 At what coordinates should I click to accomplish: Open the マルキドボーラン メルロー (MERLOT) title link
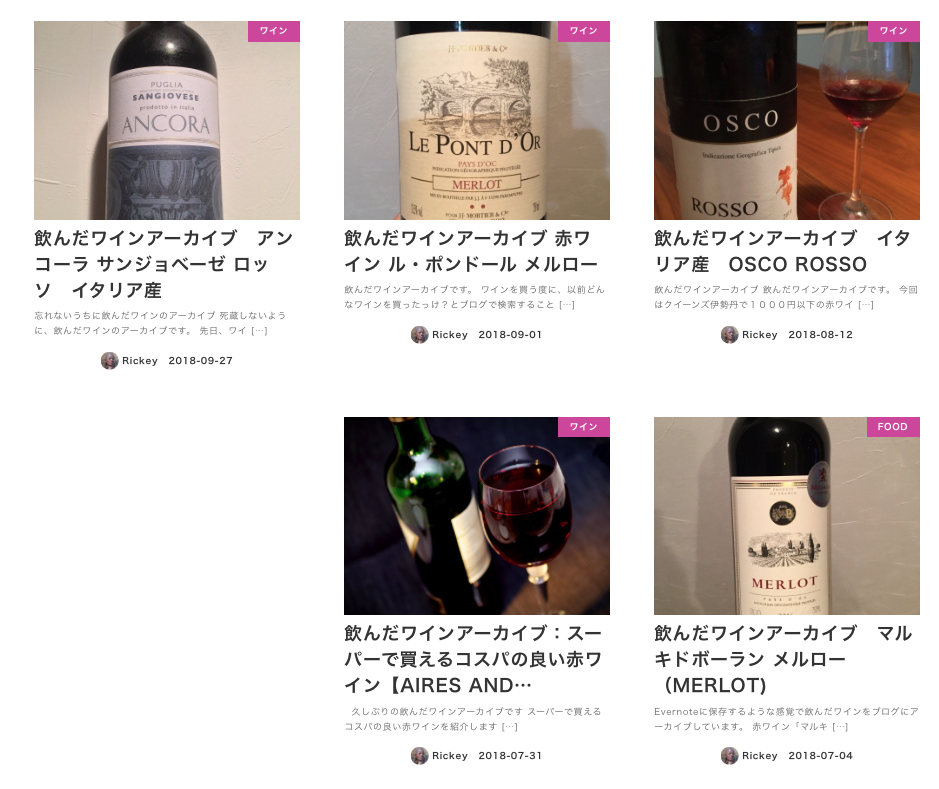783,659
